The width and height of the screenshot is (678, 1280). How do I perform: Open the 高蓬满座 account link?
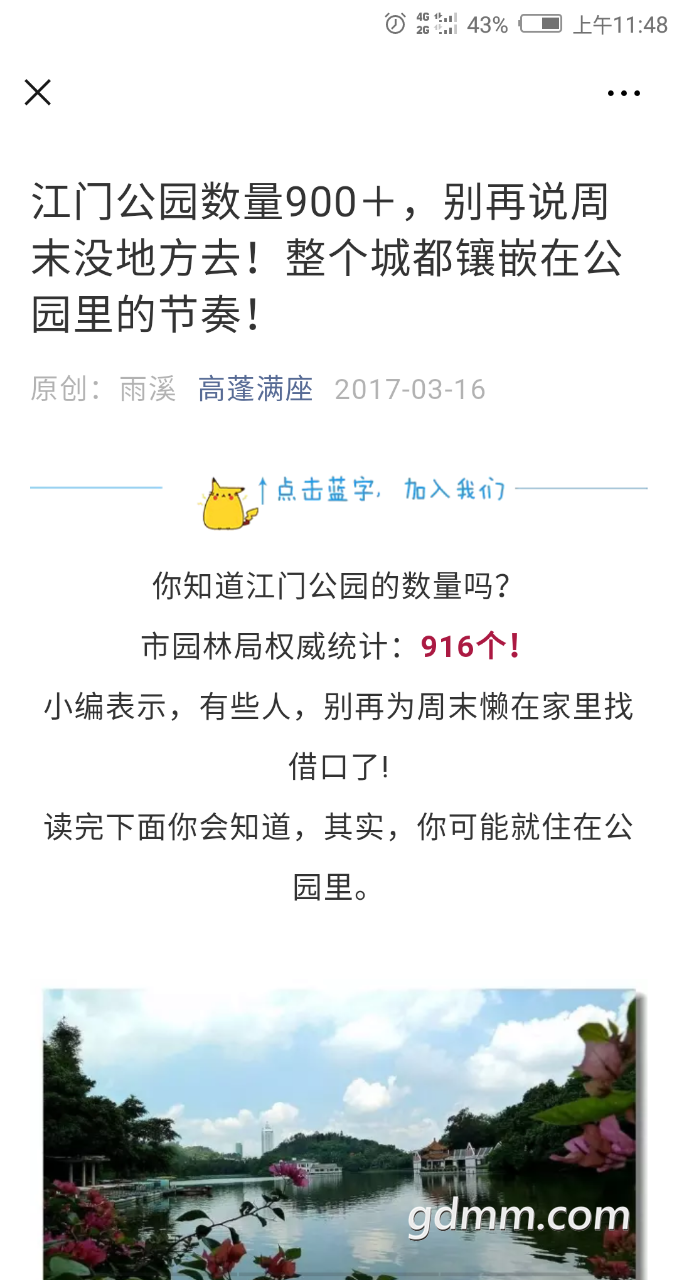(256, 389)
